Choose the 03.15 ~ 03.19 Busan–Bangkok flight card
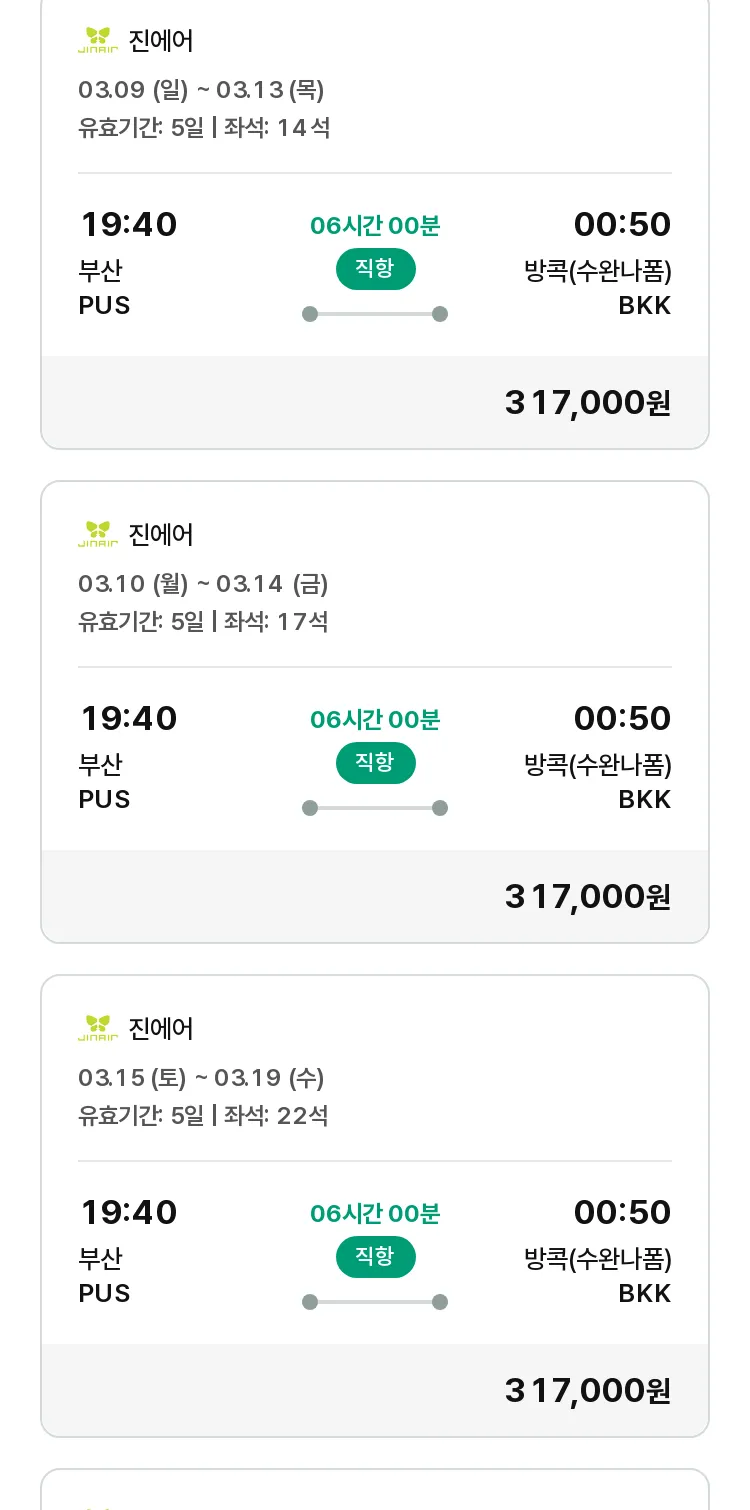This screenshot has height=1510, width=750. [375, 1206]
